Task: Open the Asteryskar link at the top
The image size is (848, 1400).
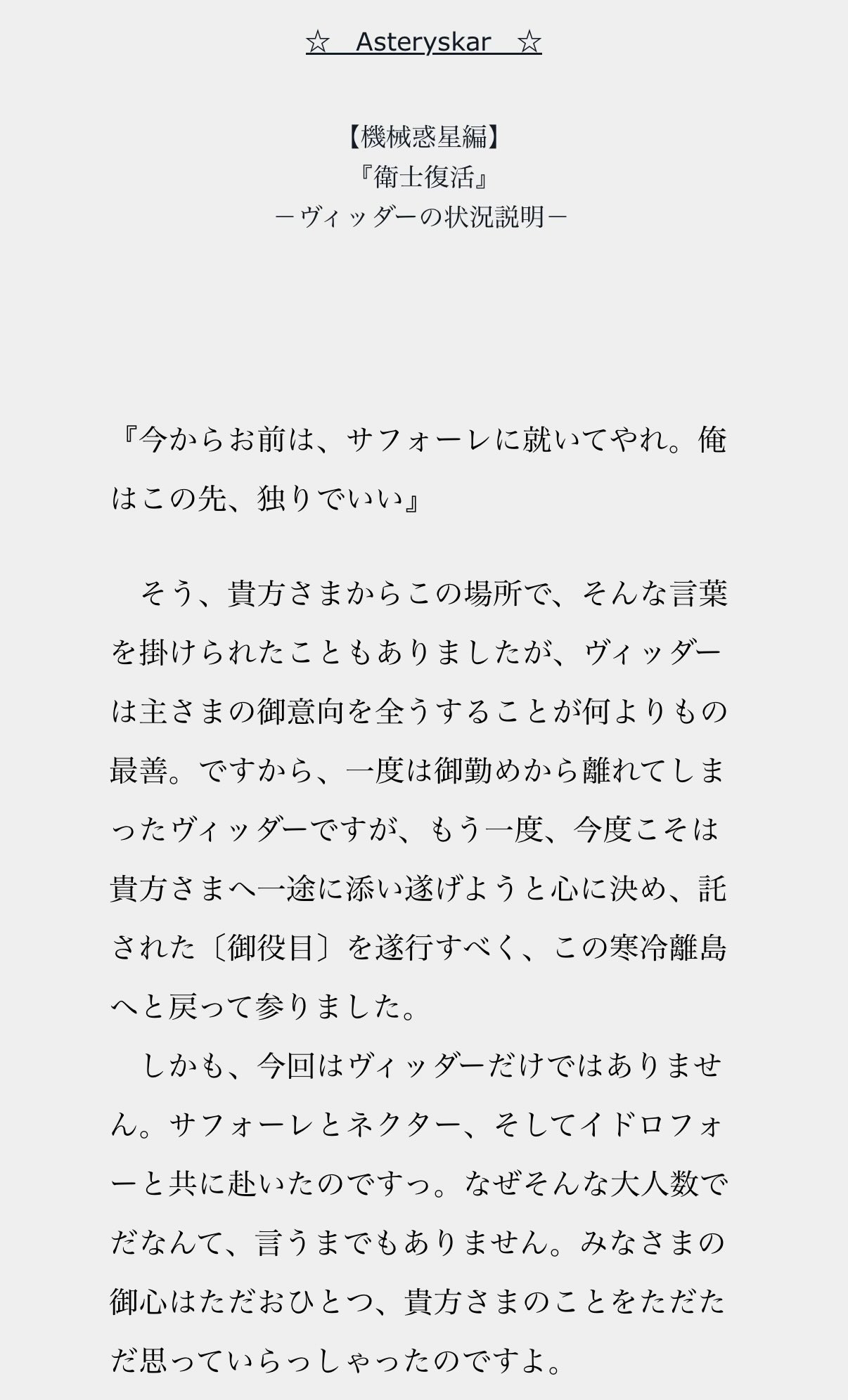Action: pyautogui.click(x=423, y=42)
